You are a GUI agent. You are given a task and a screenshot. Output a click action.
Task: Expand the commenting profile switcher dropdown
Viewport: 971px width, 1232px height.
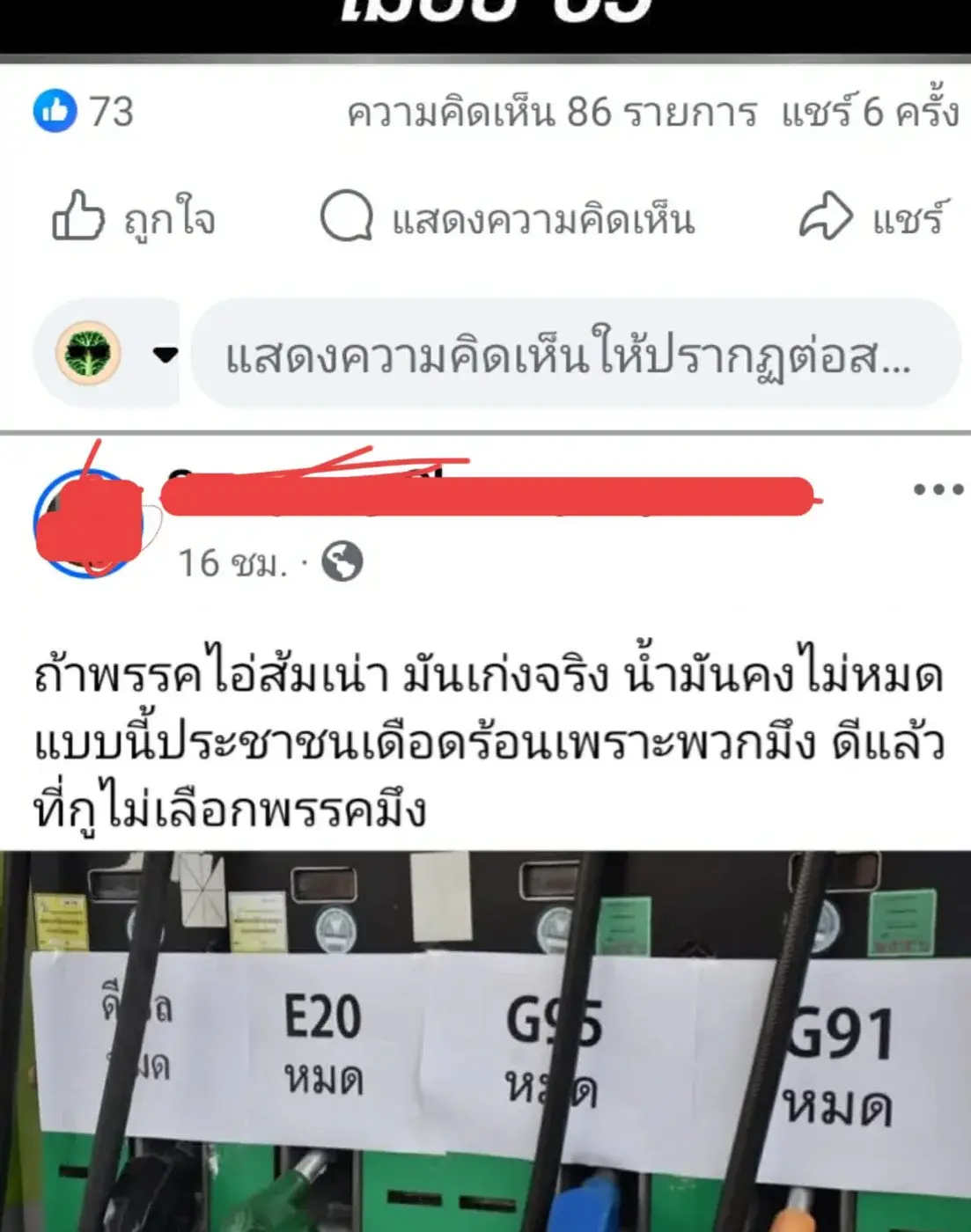click(x=165, y=355)
